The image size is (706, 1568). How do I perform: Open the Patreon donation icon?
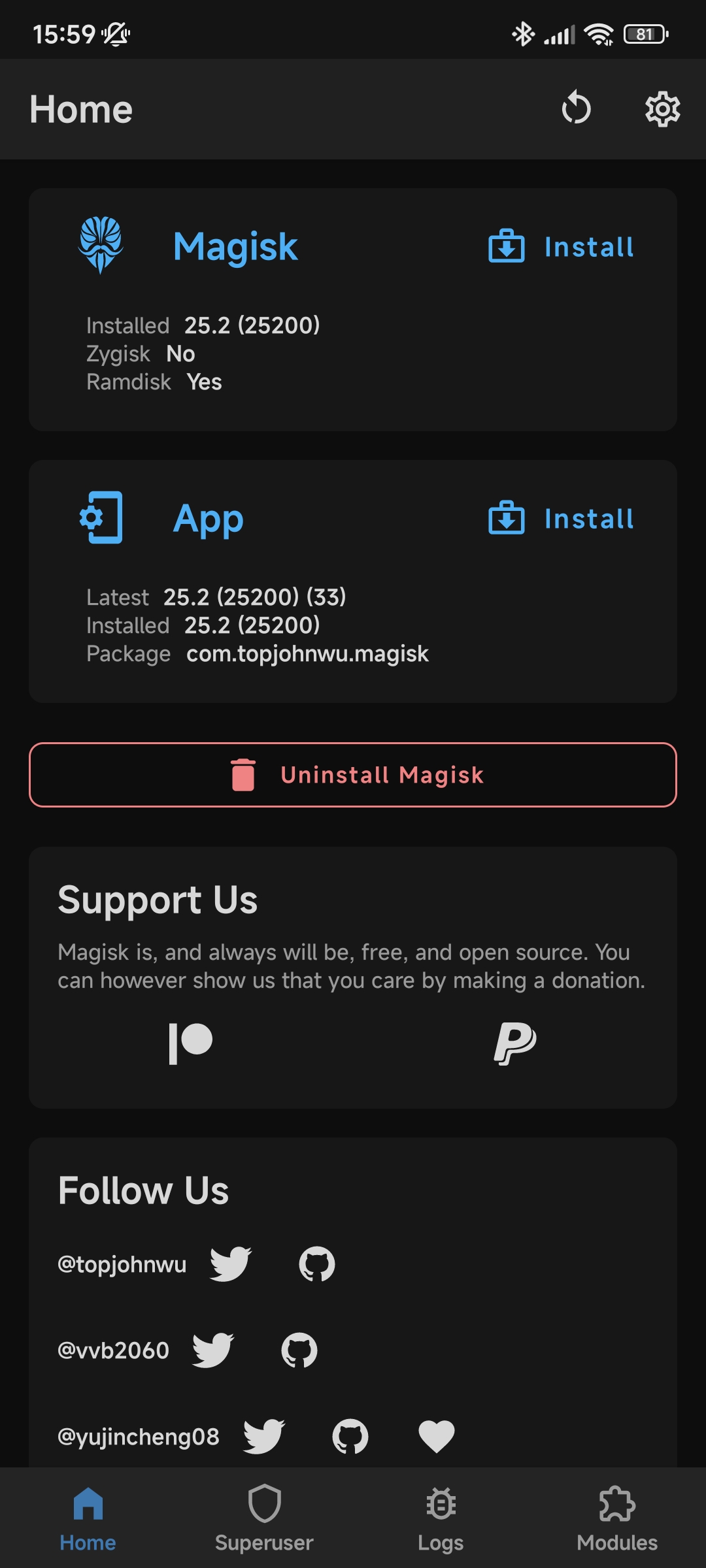coord(191,1043)
